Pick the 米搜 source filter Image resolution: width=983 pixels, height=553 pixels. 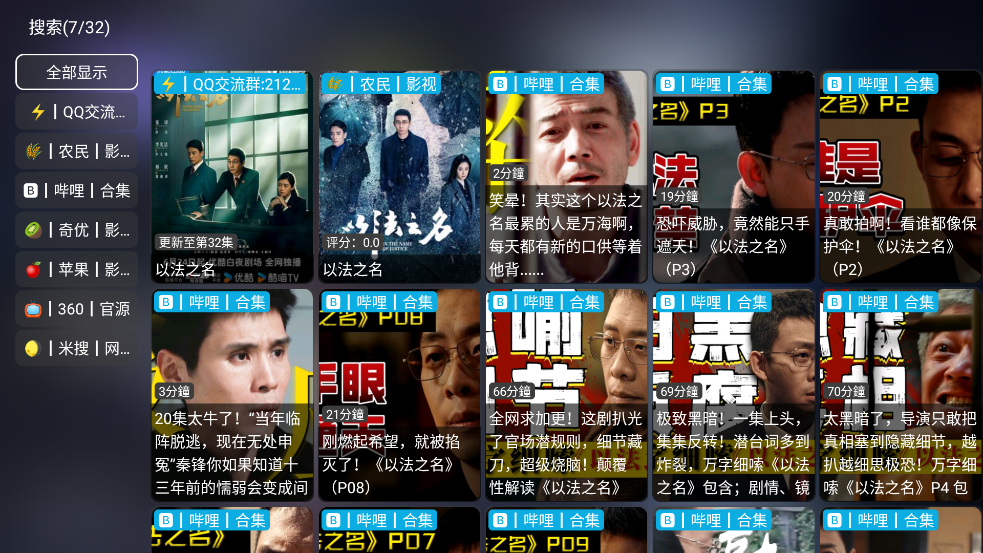click(77, 348)
